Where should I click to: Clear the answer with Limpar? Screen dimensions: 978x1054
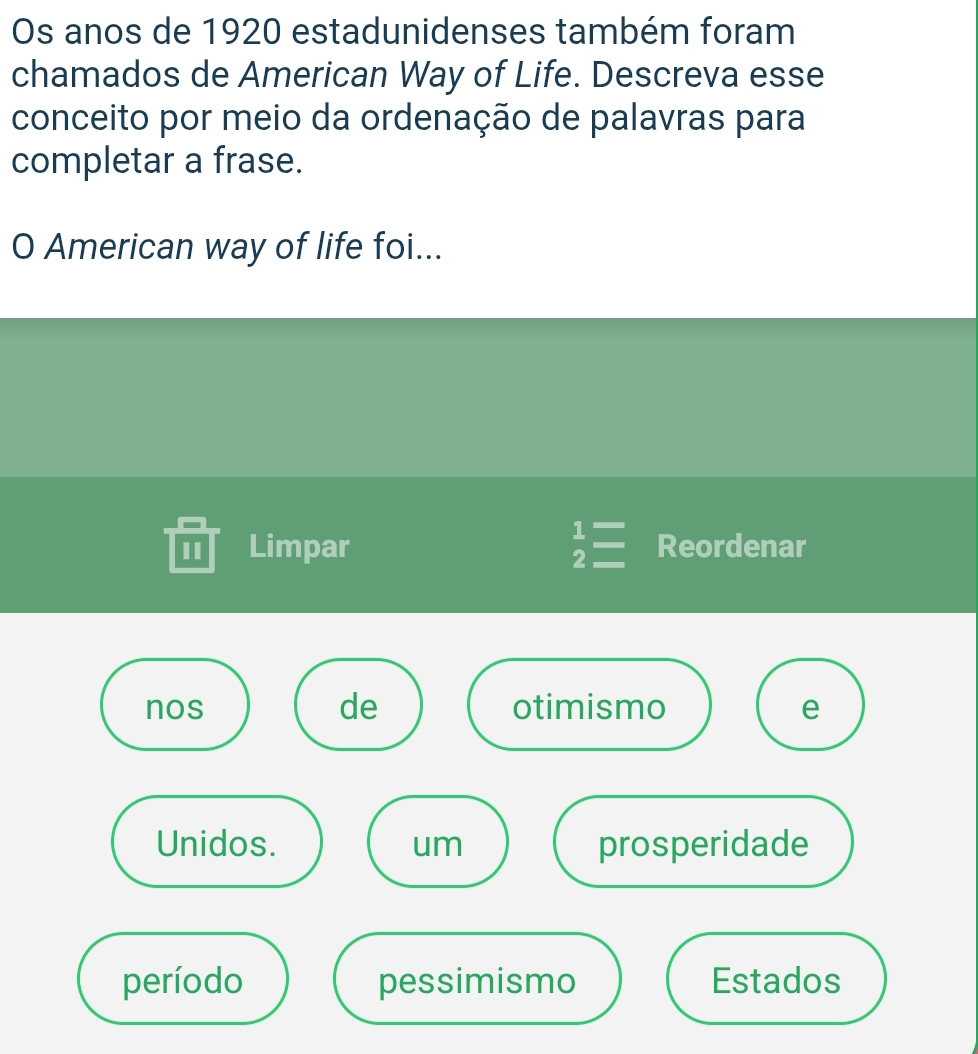(262, 546)
